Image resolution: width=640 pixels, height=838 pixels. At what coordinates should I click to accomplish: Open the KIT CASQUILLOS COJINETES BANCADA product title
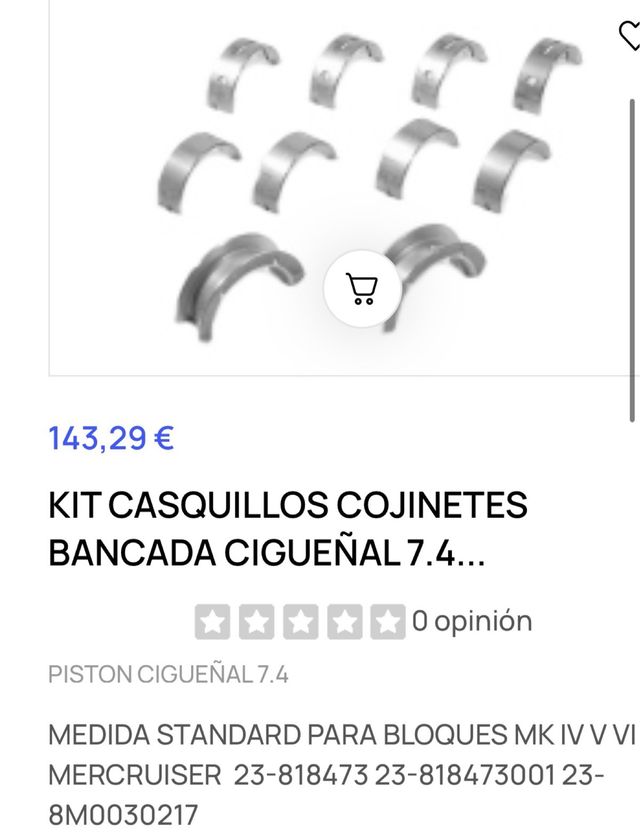coord(288,528)
